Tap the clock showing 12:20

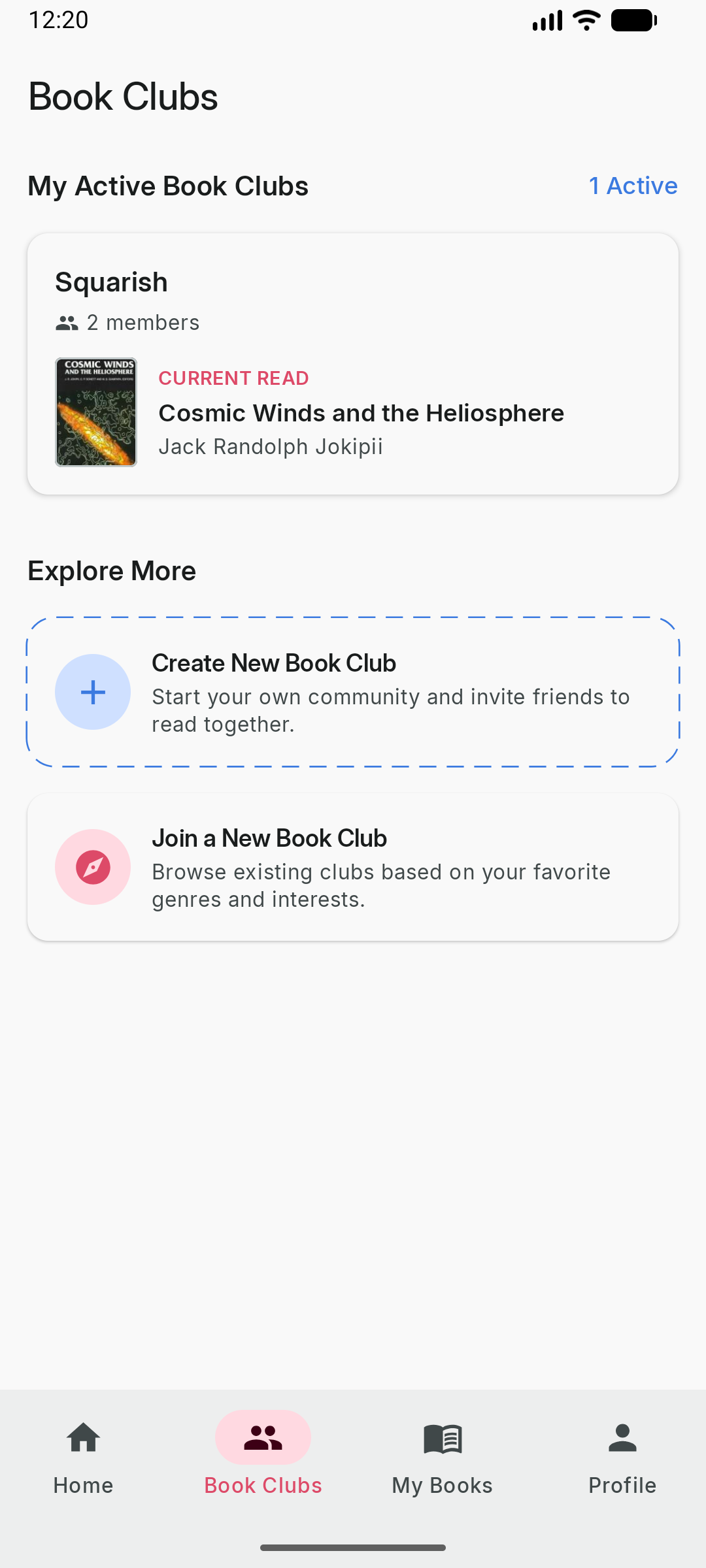click(59, 20)
